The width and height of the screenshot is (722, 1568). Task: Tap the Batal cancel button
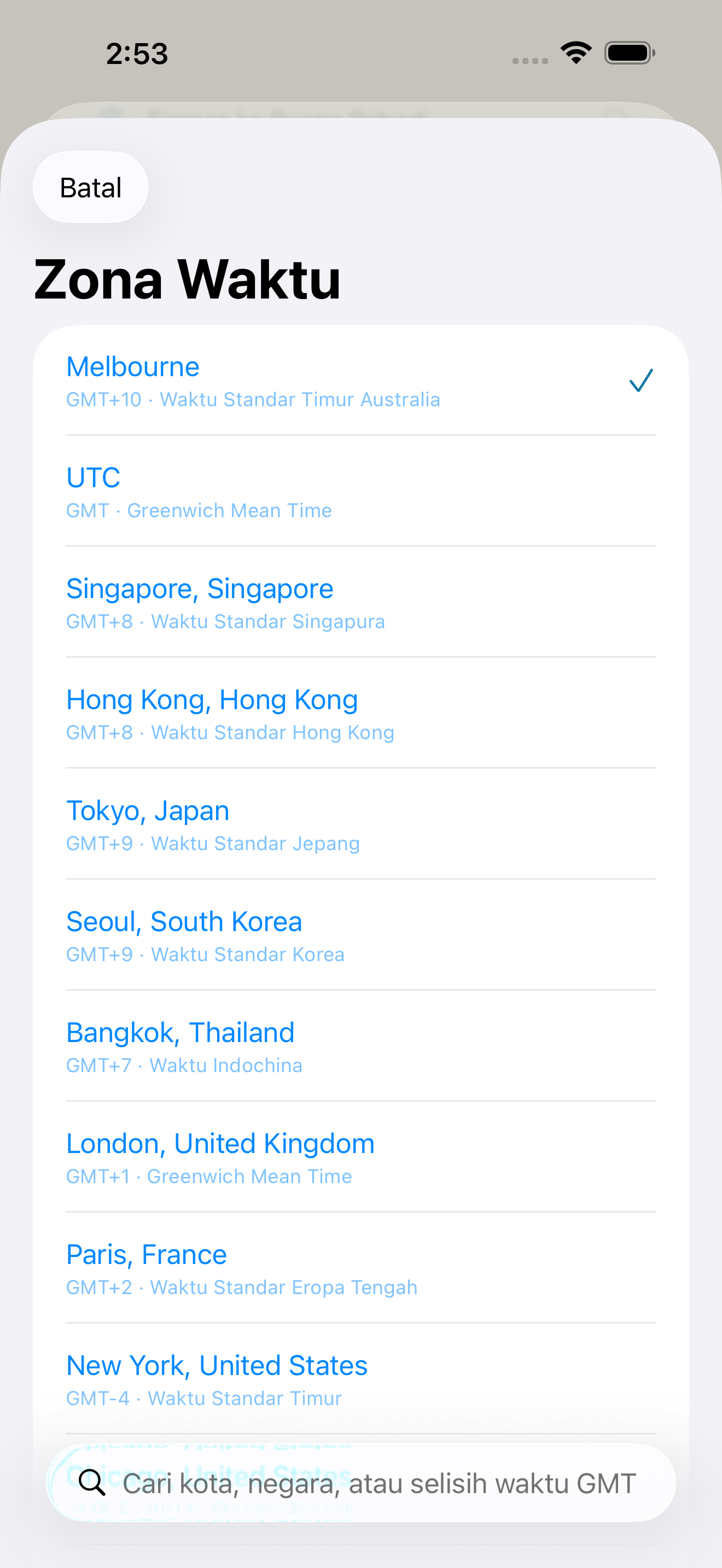pos(90,187)
